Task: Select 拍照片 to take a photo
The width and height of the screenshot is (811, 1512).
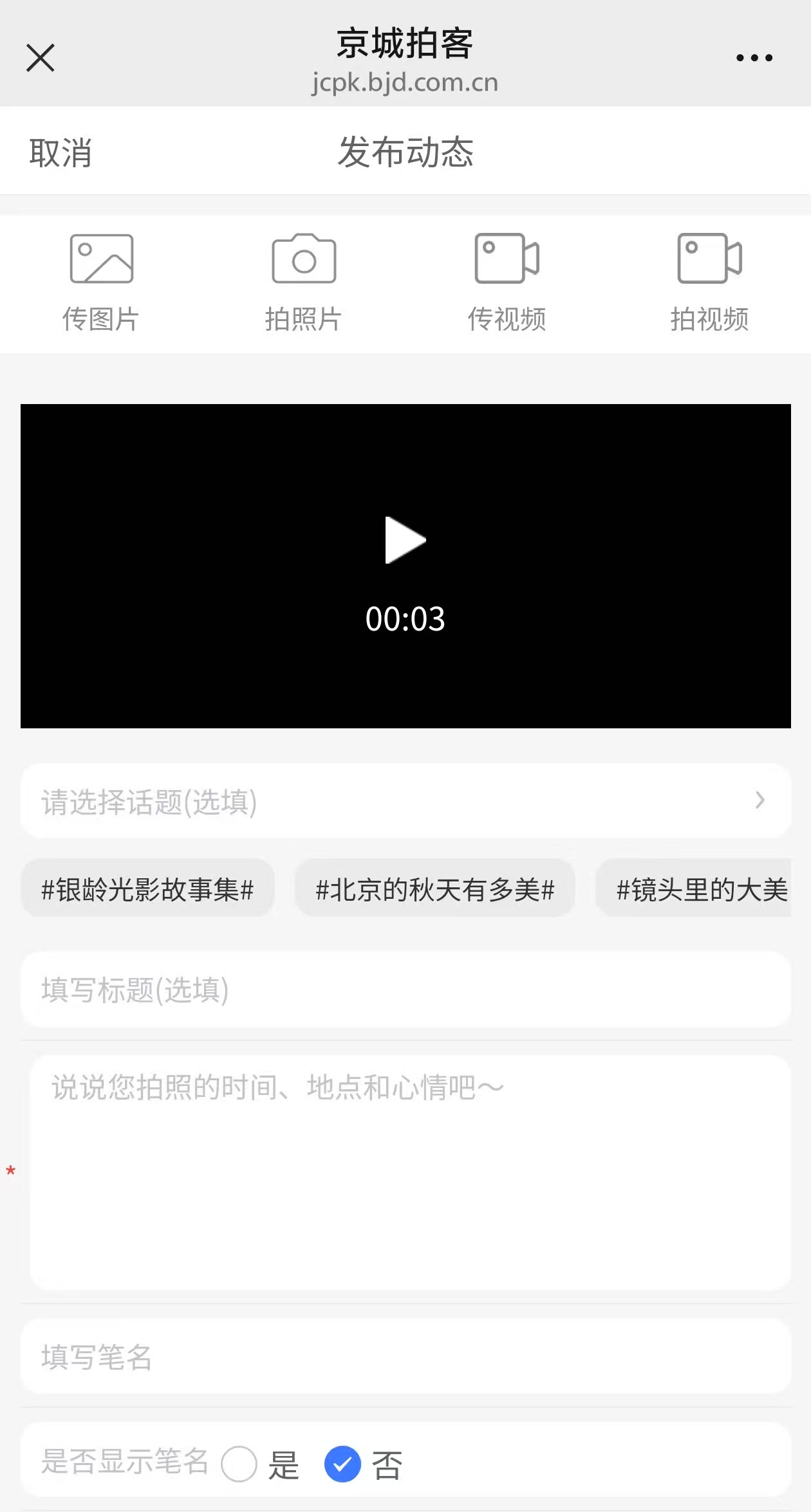Action: coord(304,283)
